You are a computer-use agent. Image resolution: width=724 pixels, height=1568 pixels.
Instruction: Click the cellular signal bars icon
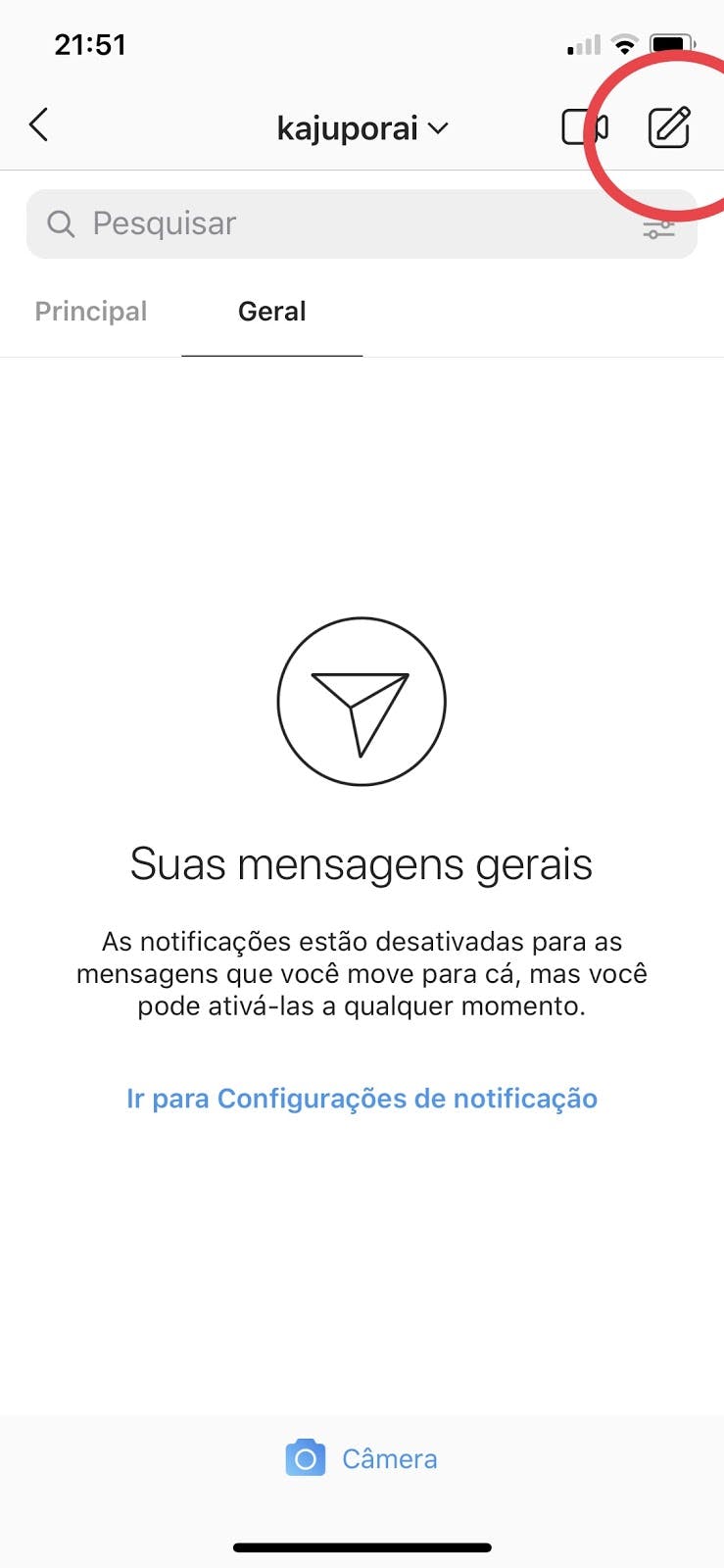pos(581,45)
